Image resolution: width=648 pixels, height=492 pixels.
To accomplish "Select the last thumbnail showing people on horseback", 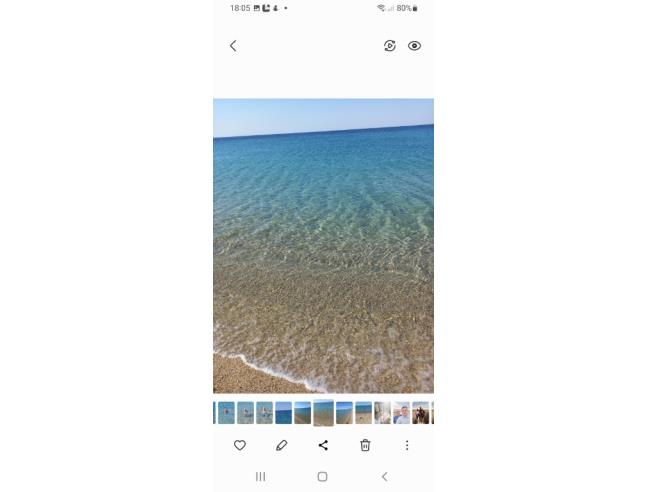I will pos(421,413).
